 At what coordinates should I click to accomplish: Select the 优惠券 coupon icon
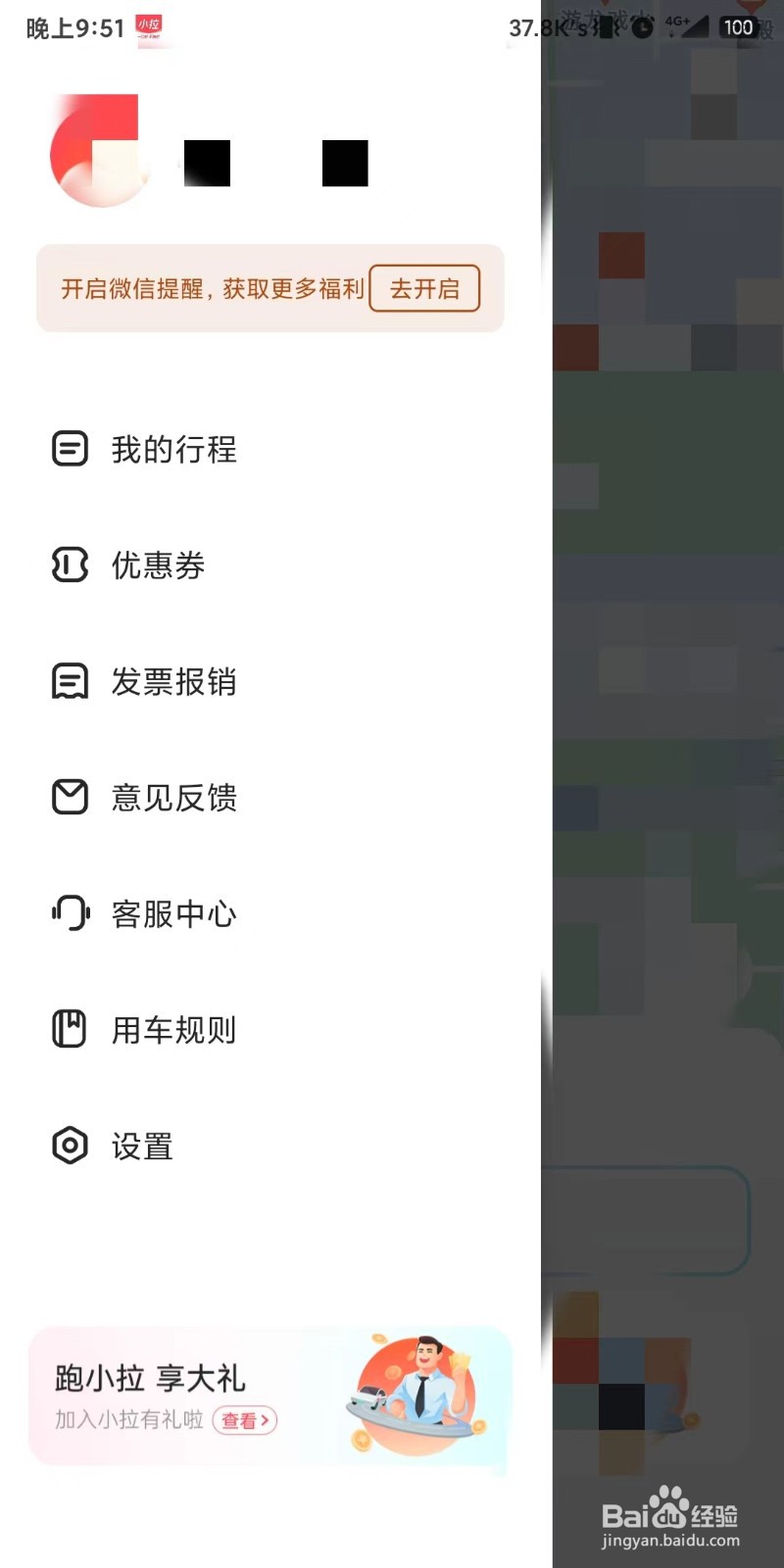[69, 564]
